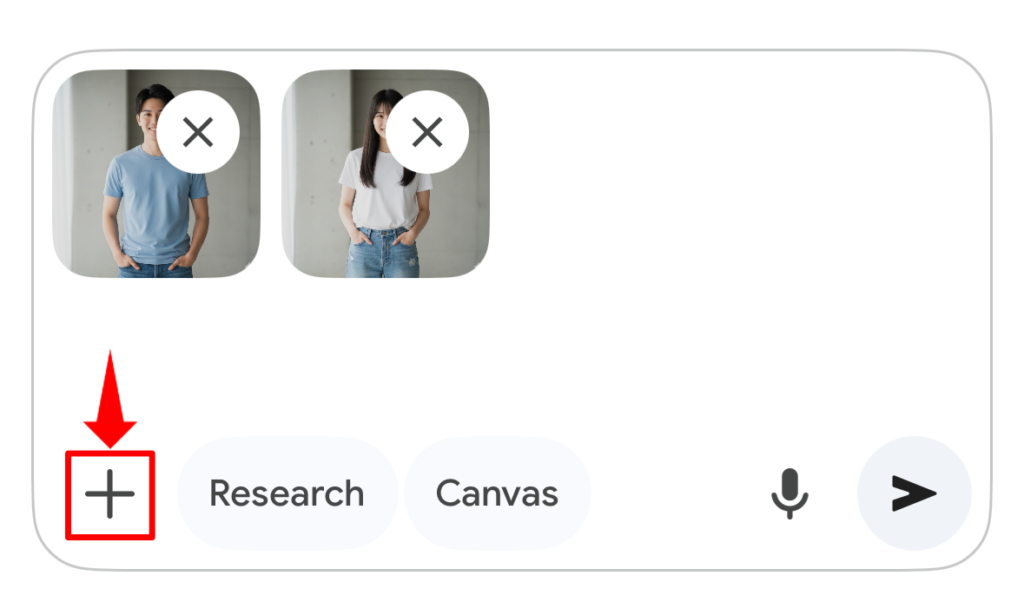
Task: Open the plus attachment menu
Action: pos(110,494)
